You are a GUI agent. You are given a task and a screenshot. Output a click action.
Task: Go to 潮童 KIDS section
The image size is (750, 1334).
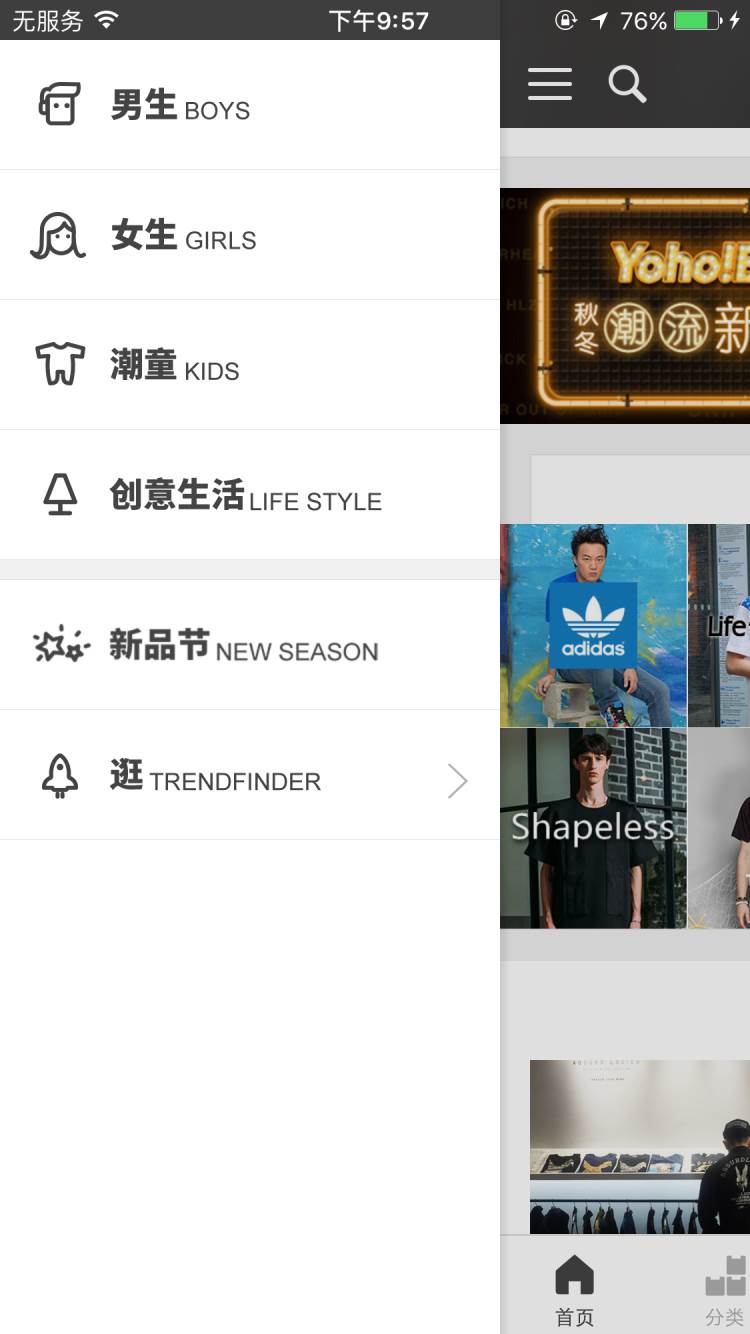click(250, 365)
